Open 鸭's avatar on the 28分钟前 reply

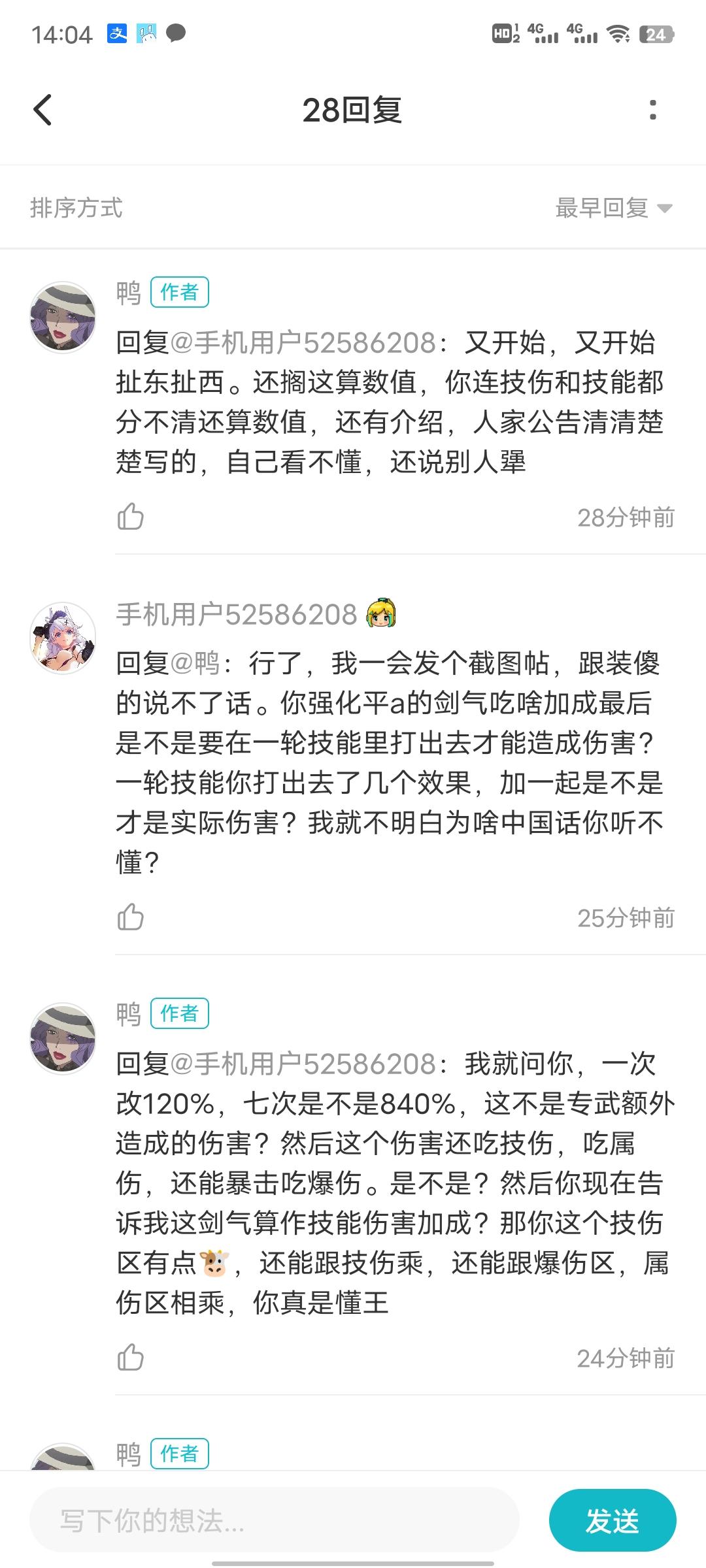[x=63, y=318]
